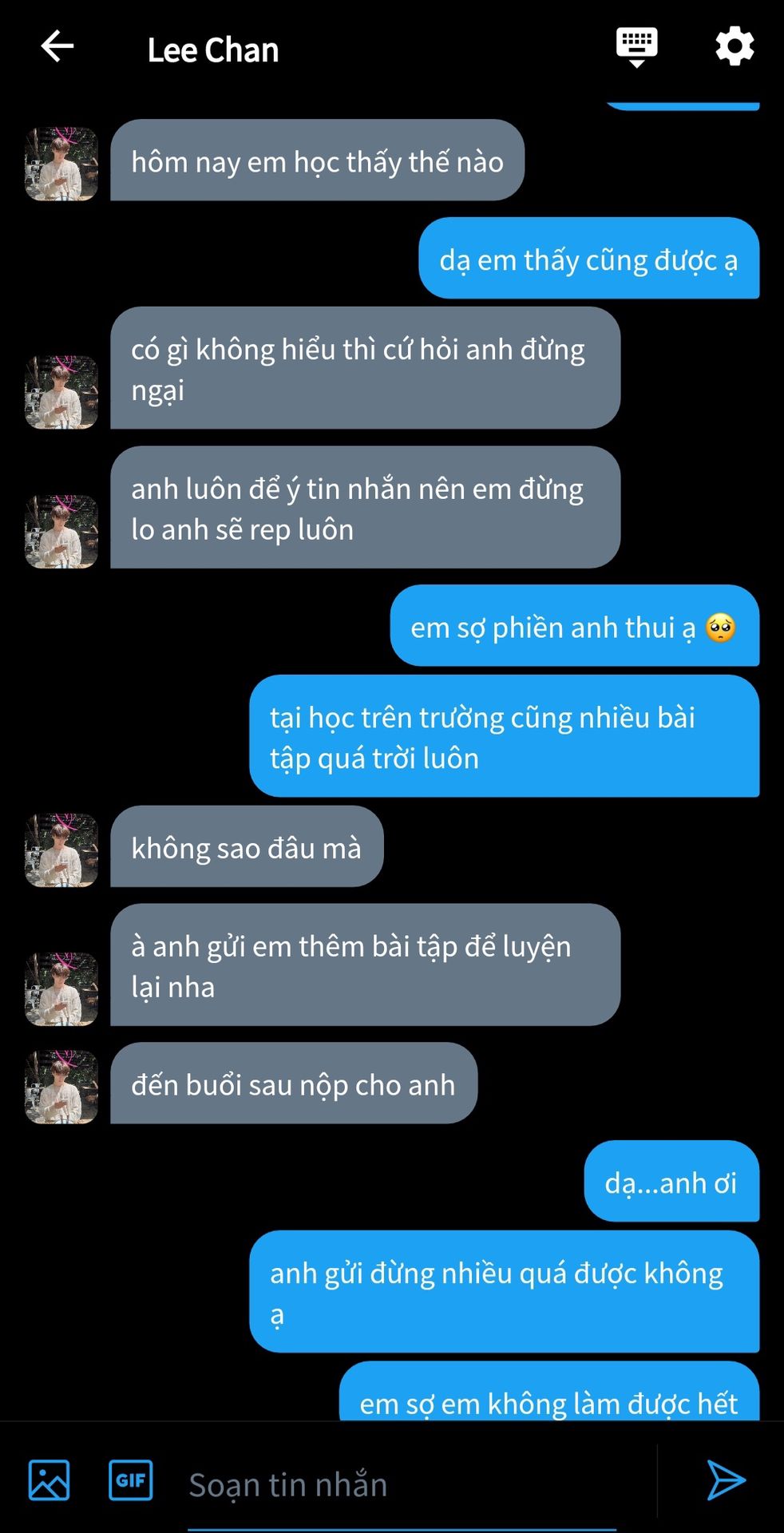Send the message with the arrow icon
The width and height of the screenshot is (784, 1533).
click(x=725, y=1480)
